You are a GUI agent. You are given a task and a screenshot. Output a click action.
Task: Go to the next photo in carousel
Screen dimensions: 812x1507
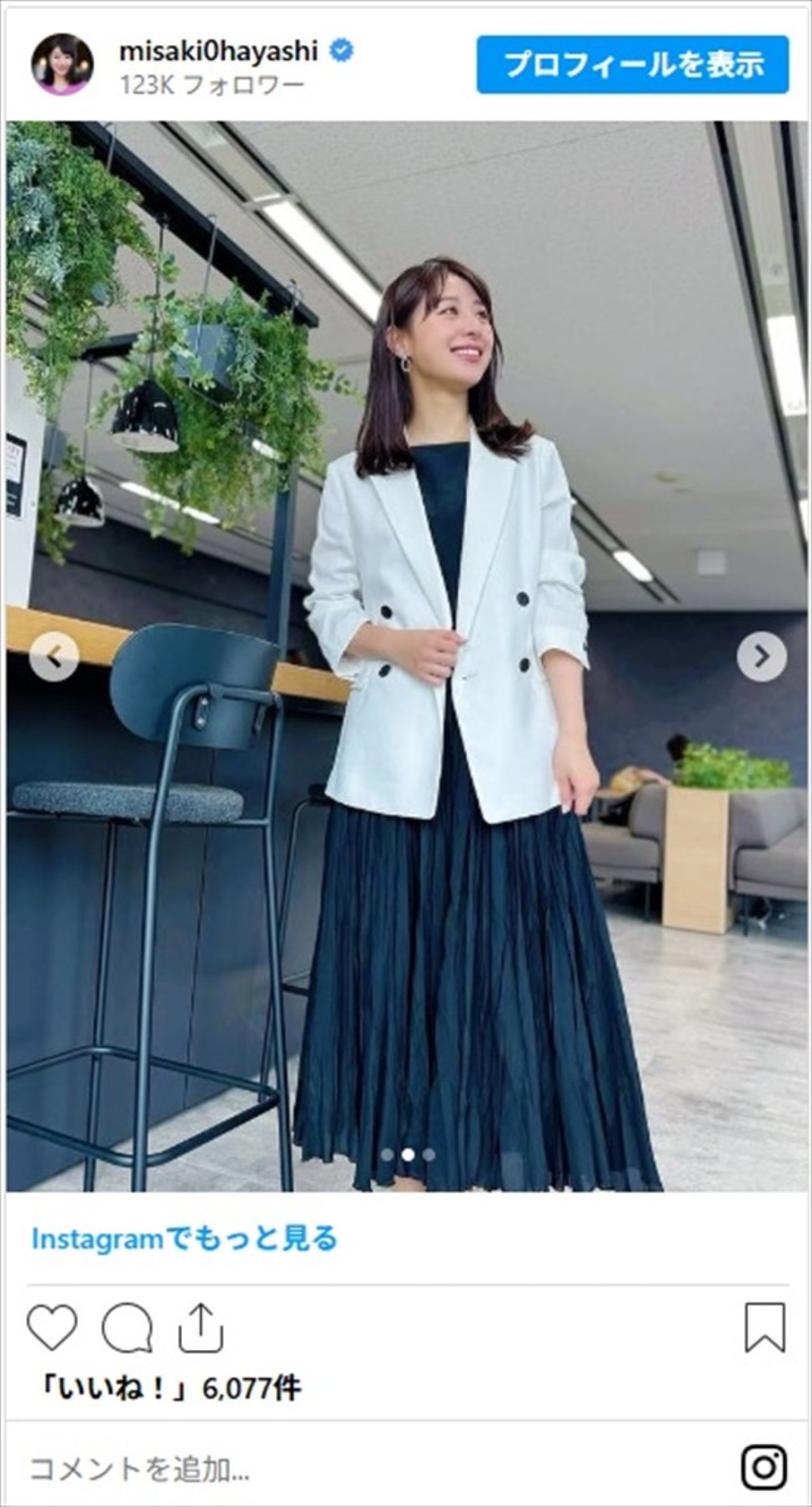[761, 656]
